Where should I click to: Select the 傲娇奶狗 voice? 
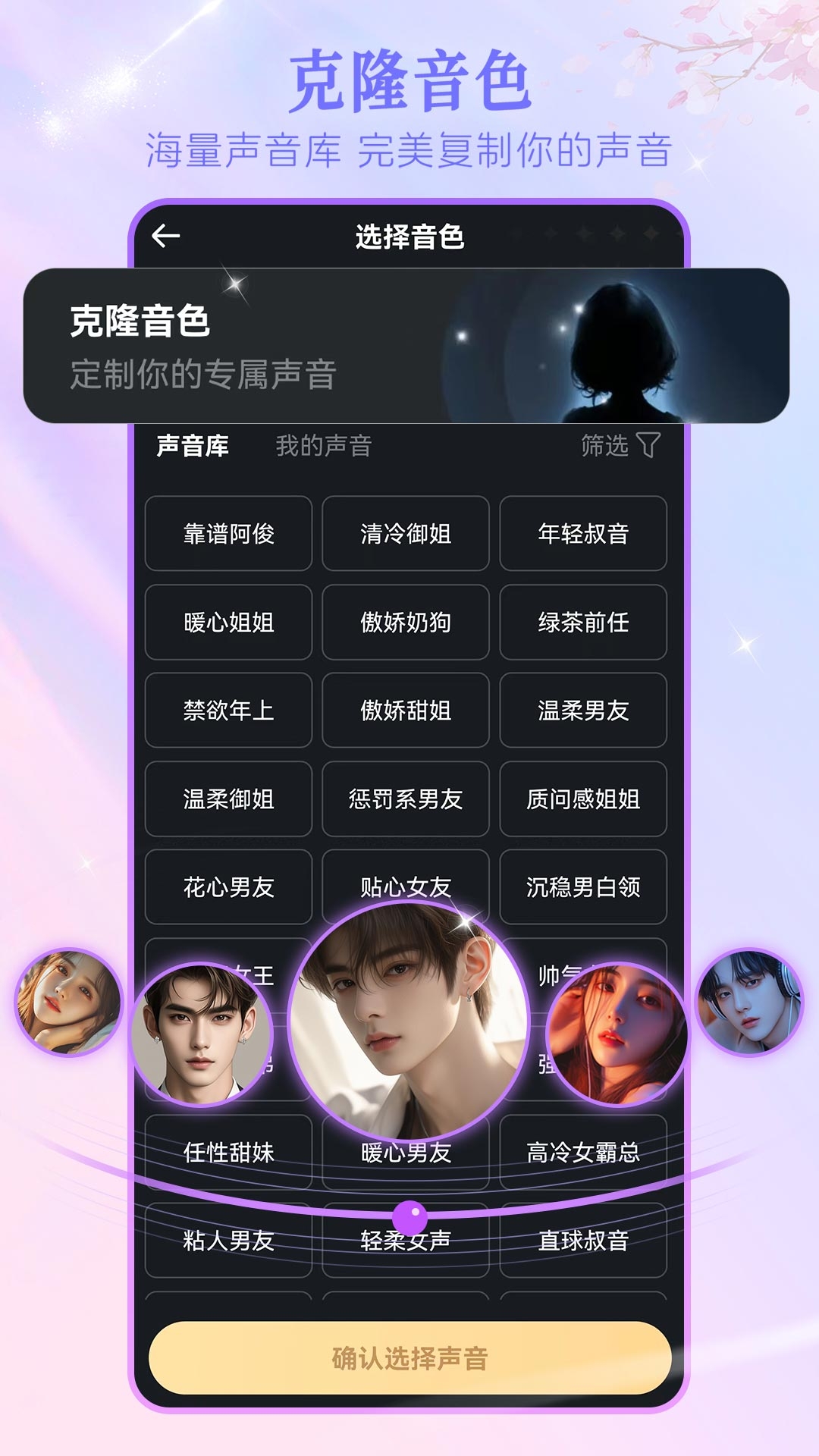click(405, 623)
